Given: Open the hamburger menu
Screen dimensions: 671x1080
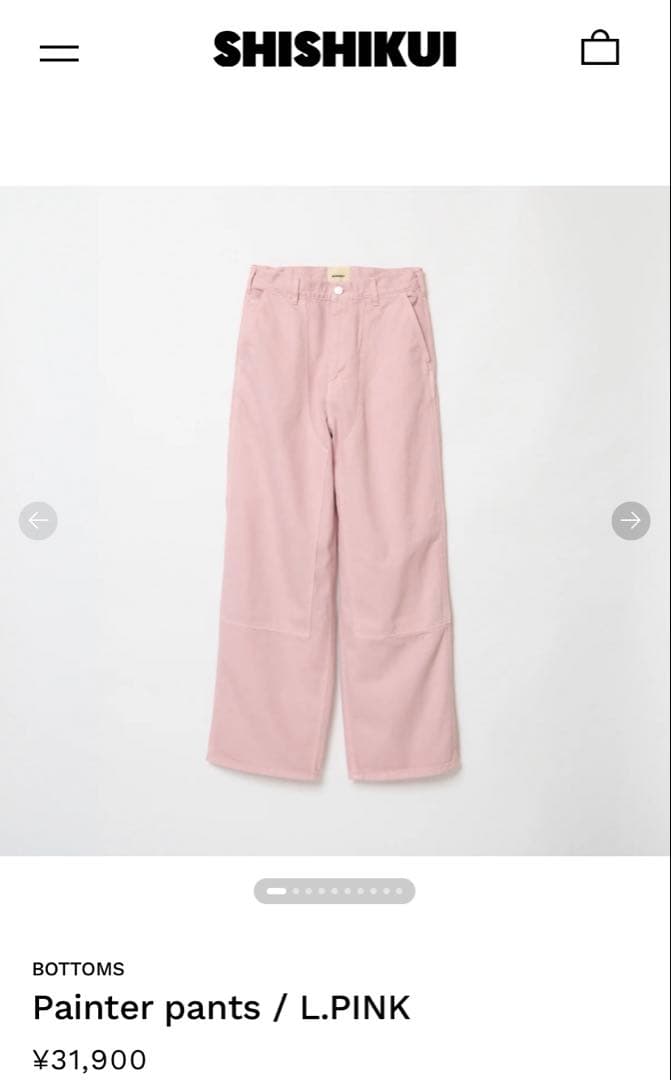Looking at the screenshot, I should 59,53.
